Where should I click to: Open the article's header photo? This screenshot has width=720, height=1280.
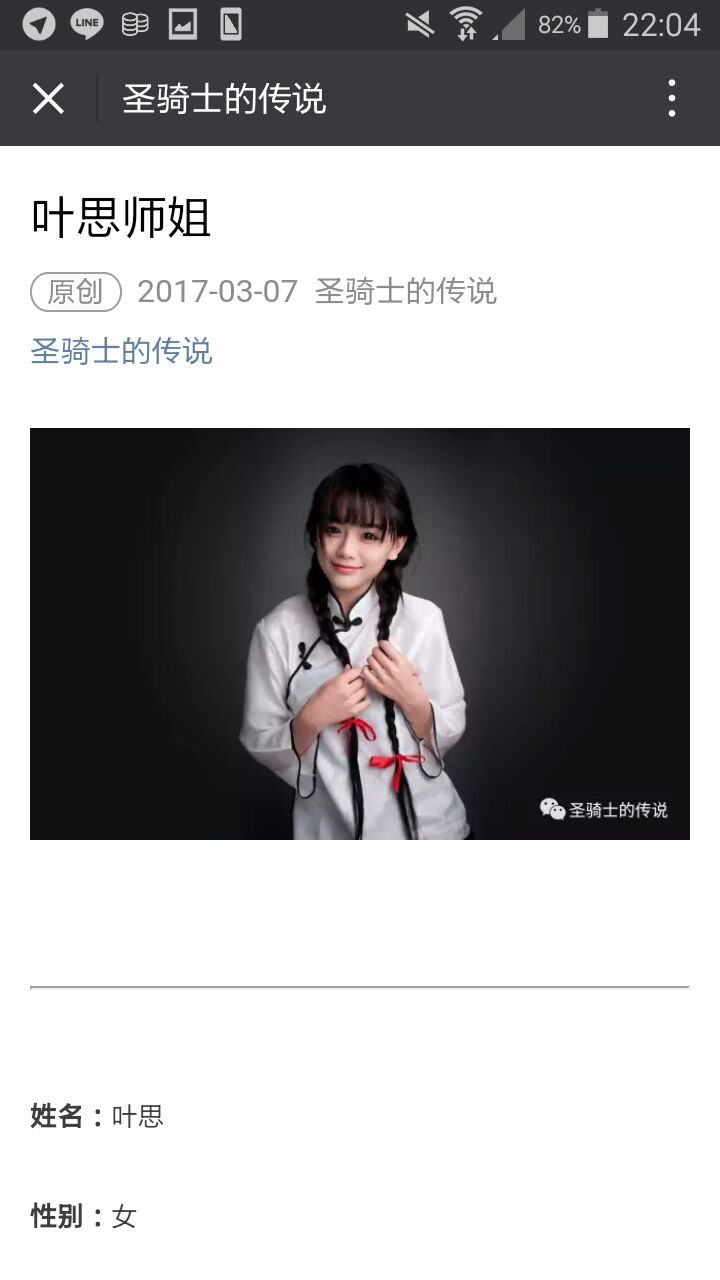[x=360, y=633]
